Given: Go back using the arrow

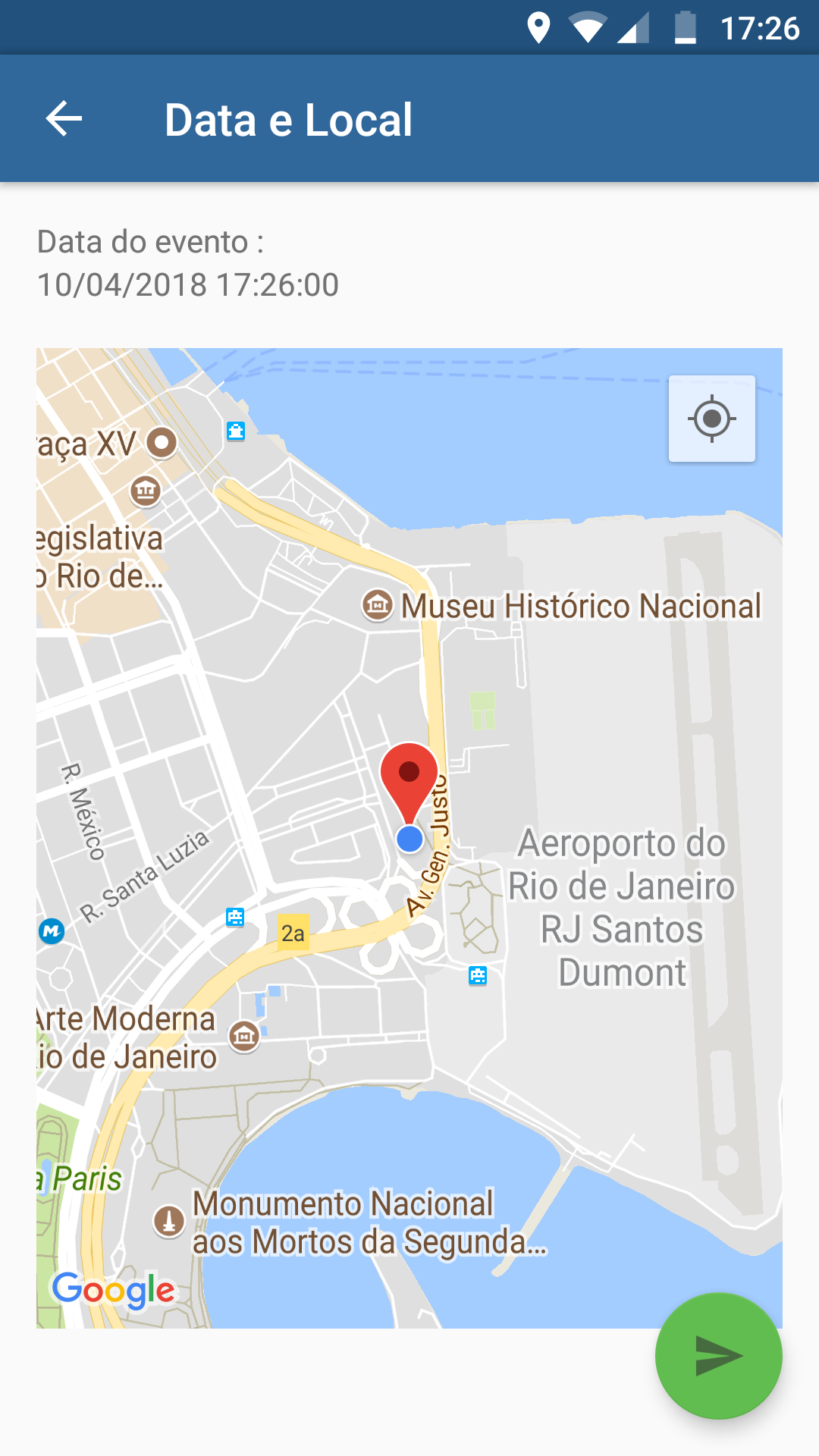Looking at the screenshot, I should (64, 119).
